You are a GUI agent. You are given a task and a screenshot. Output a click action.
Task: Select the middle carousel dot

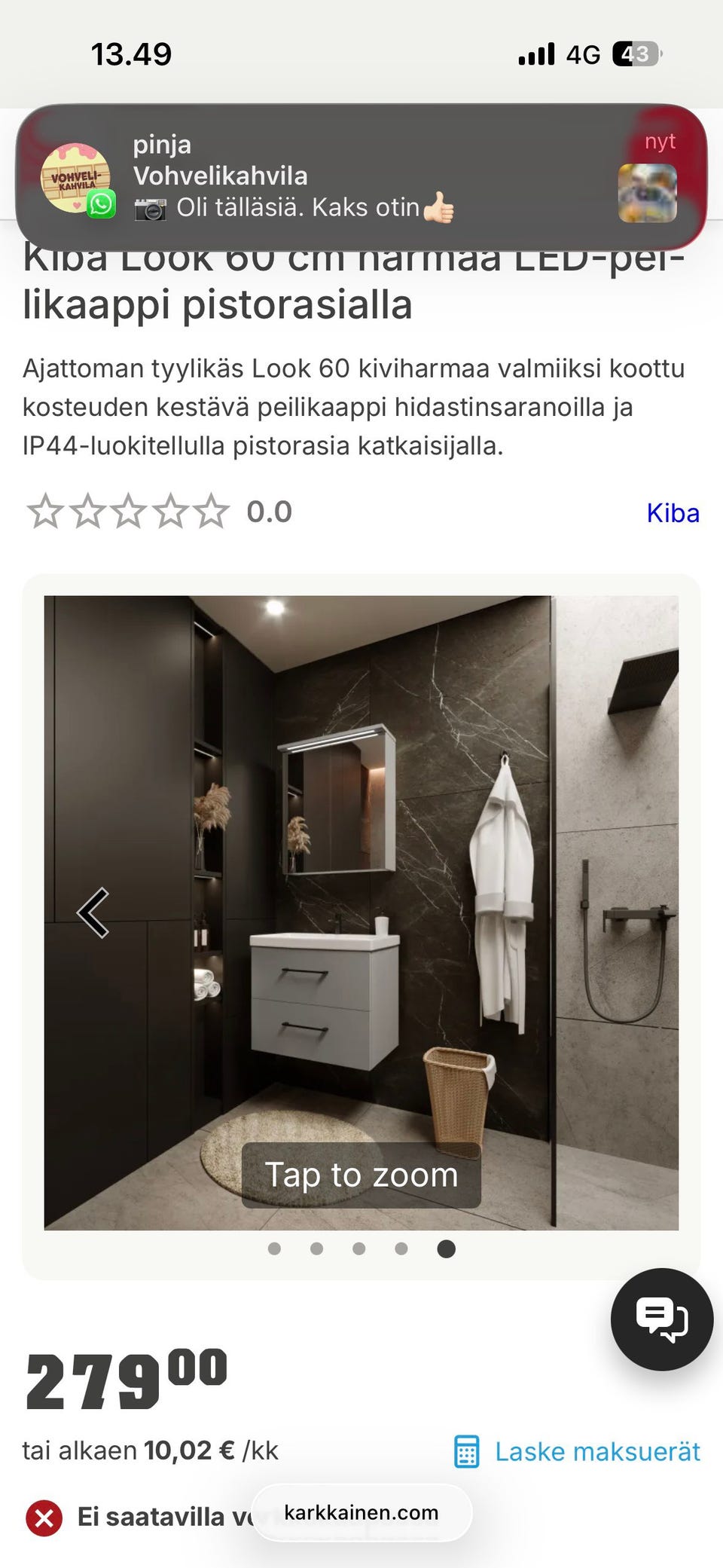[x=360, y=1248]
